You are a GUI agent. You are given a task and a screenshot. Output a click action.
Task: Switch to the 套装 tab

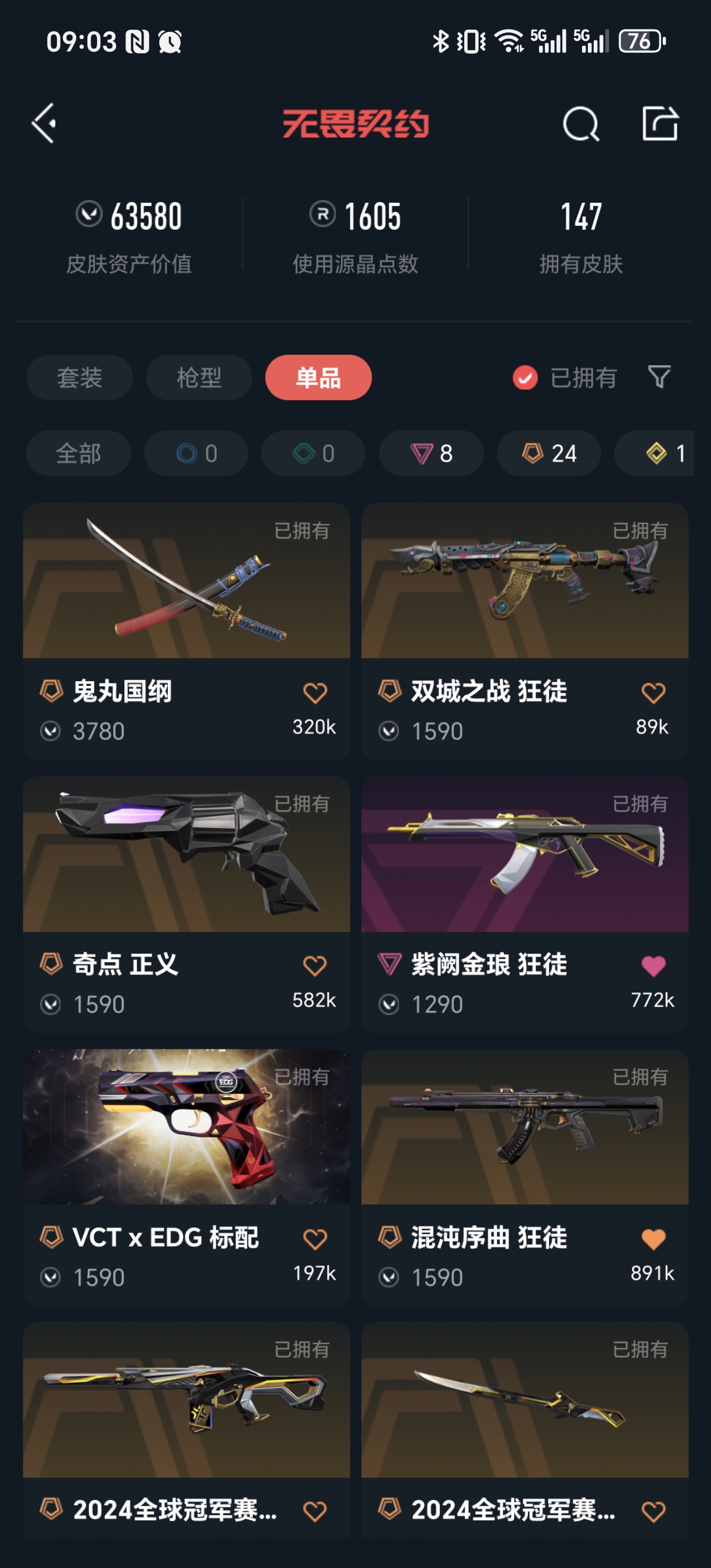79,377
